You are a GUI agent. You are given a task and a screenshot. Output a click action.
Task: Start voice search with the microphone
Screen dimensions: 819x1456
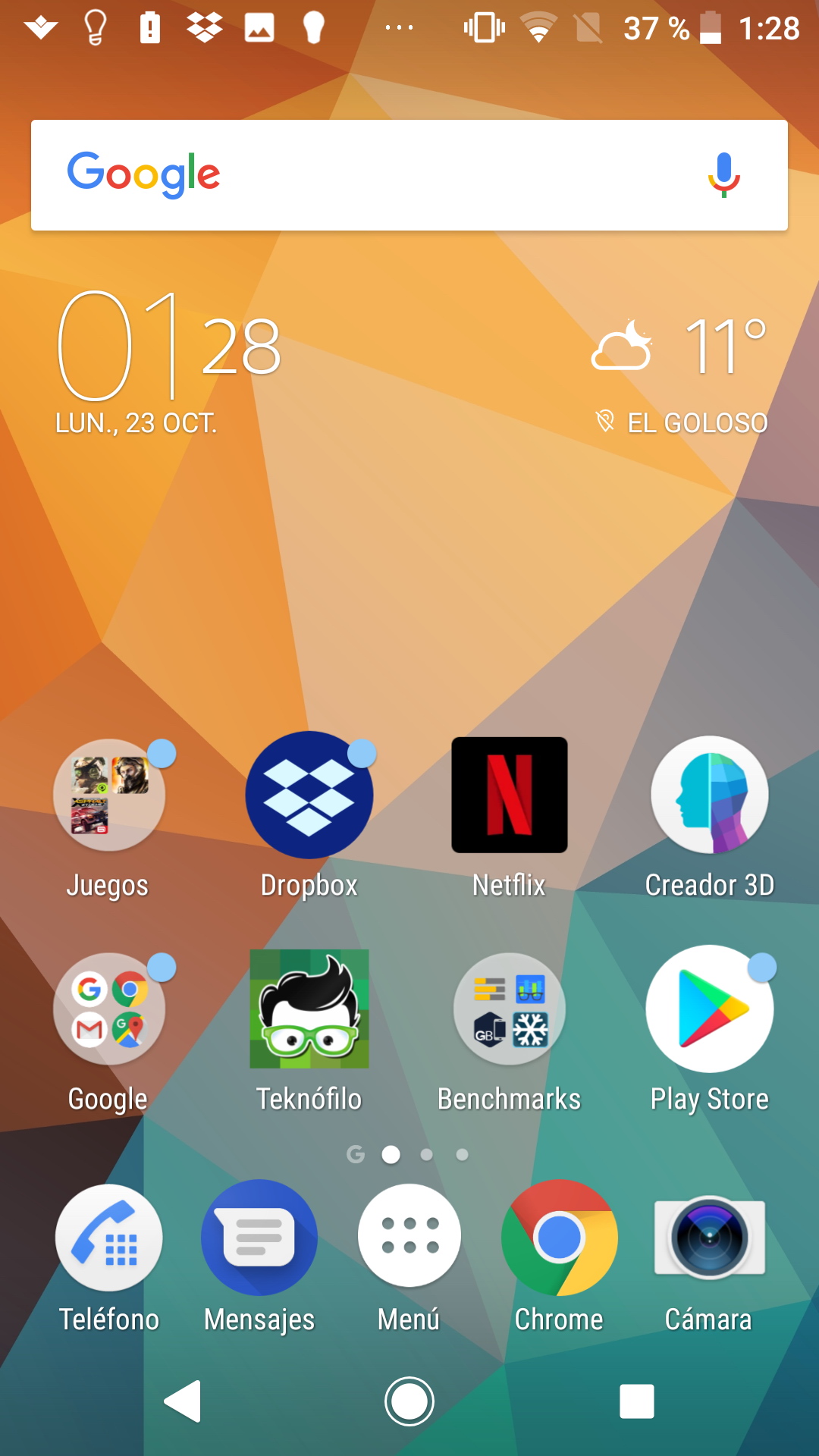coord(724,175)
